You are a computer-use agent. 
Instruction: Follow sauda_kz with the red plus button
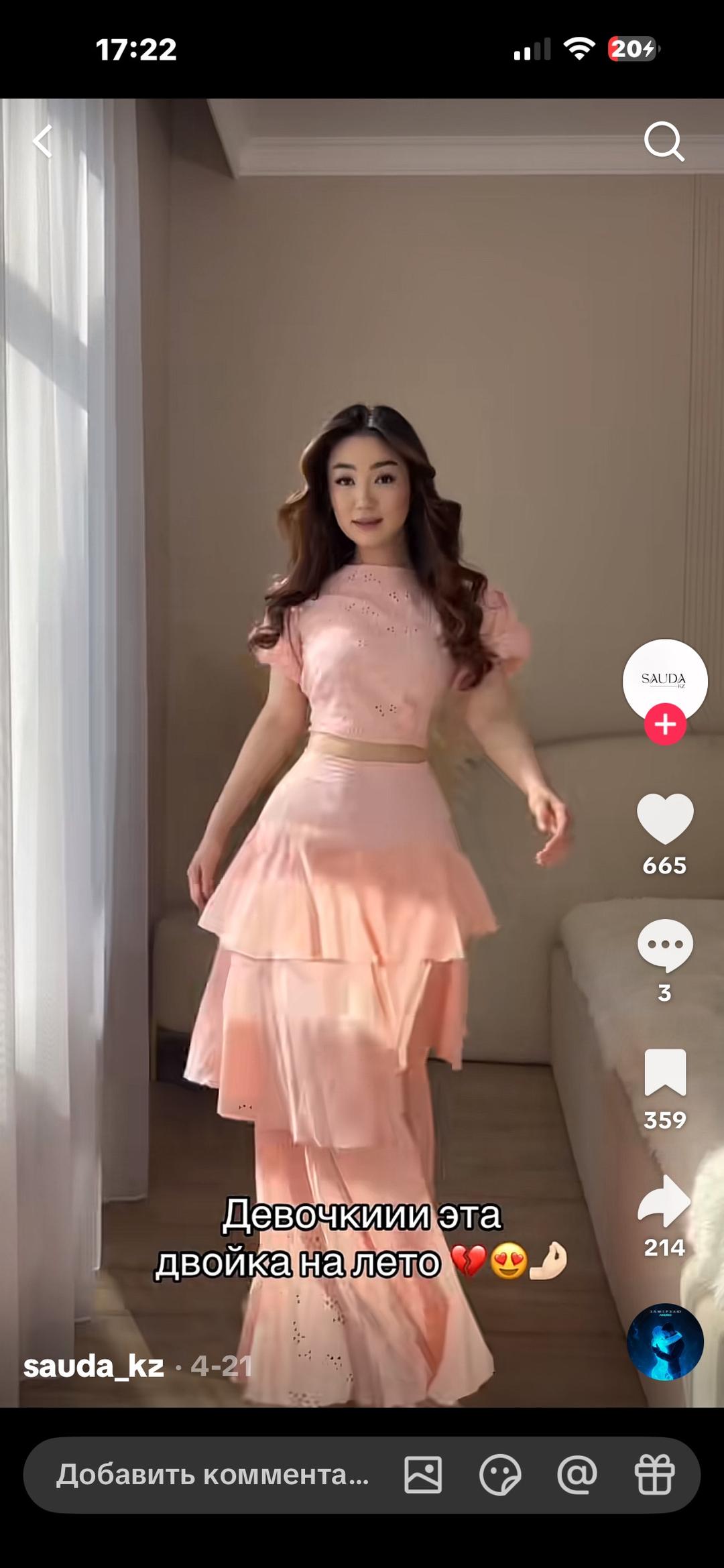pyautogui.click(x=665, y=725)
